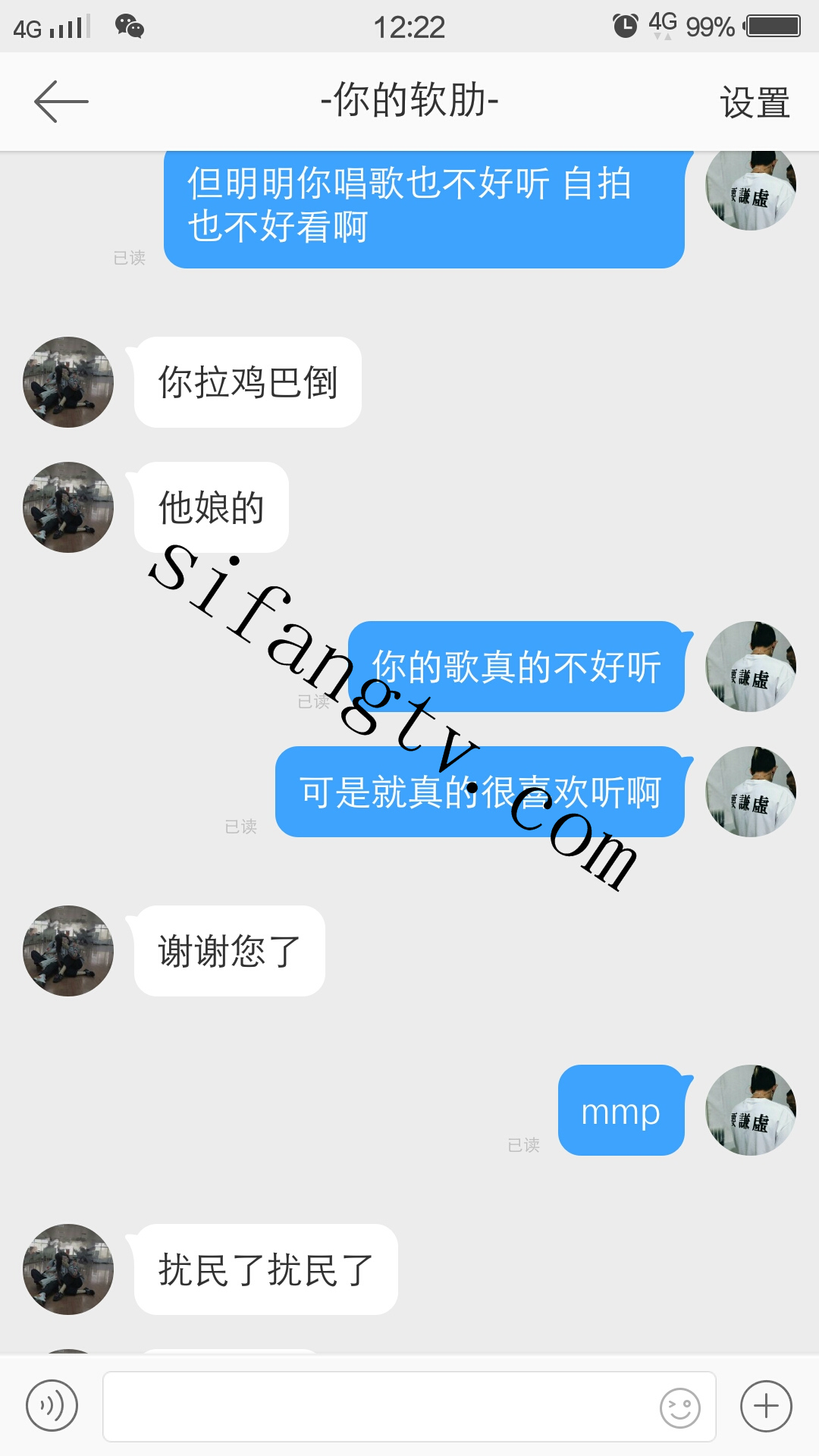Image resolution: width=819 pixels, height=1456 pixels.
Task: Focus the message text field
Action: click(379, 1406)
